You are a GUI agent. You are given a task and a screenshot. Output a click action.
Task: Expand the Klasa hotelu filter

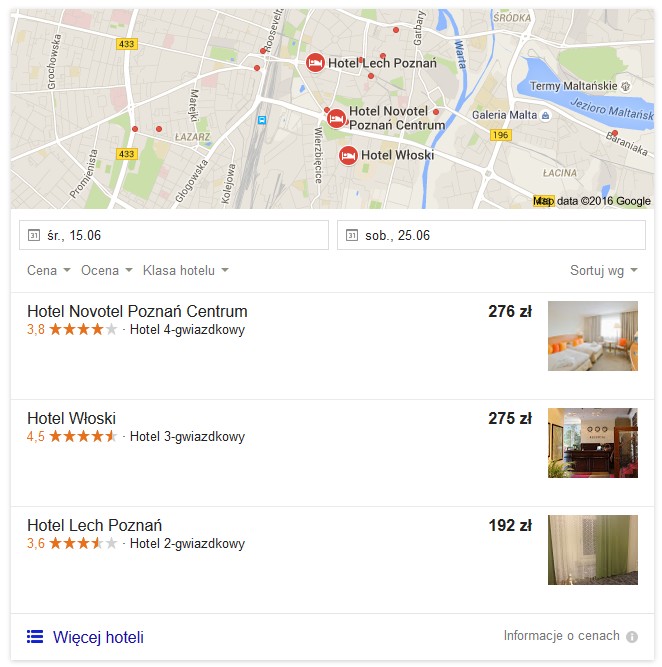(x=185, y=270)
